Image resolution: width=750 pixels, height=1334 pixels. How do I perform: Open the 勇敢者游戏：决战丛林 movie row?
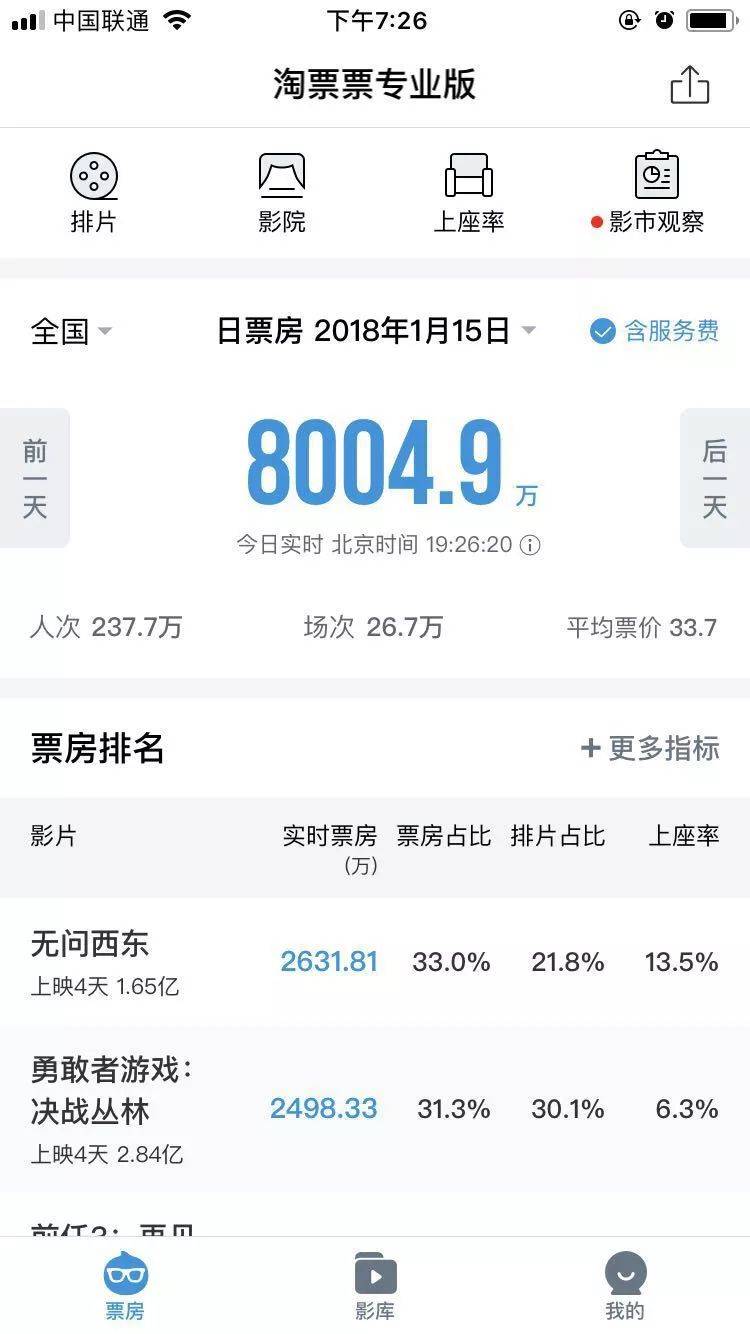375,1109
